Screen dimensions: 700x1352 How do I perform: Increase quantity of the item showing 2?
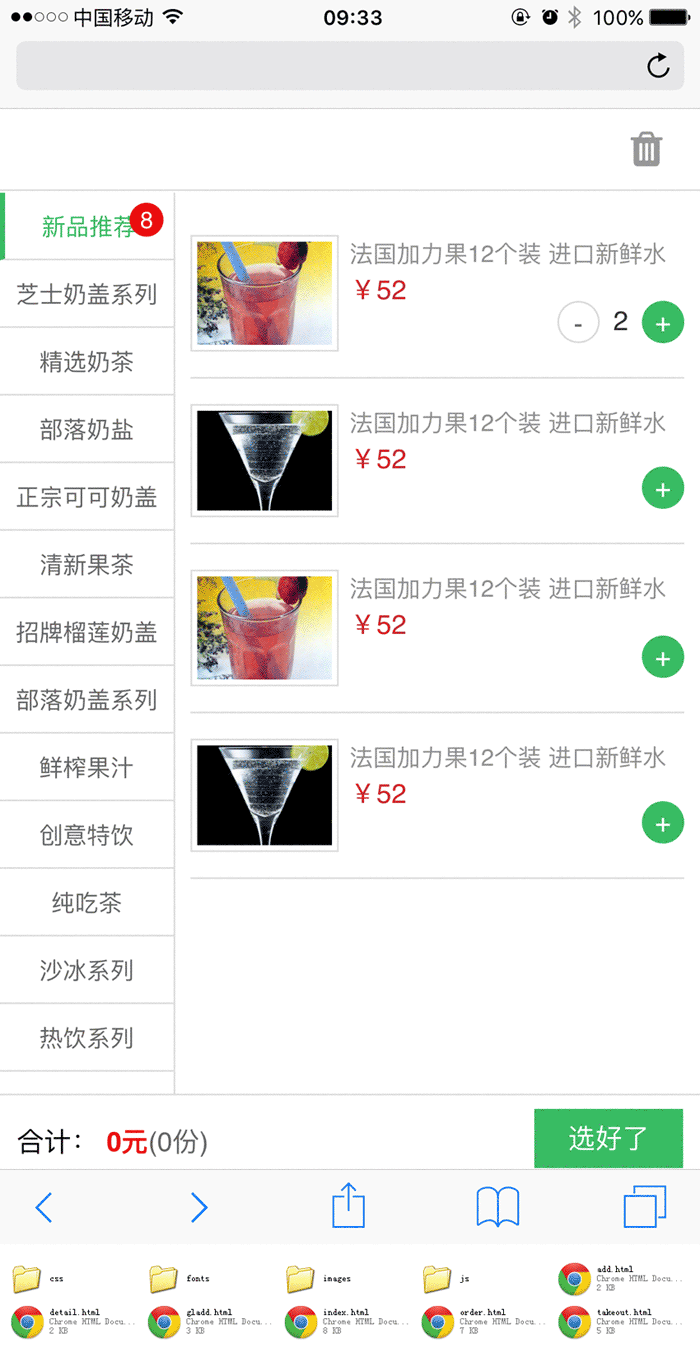click(662, 323)
